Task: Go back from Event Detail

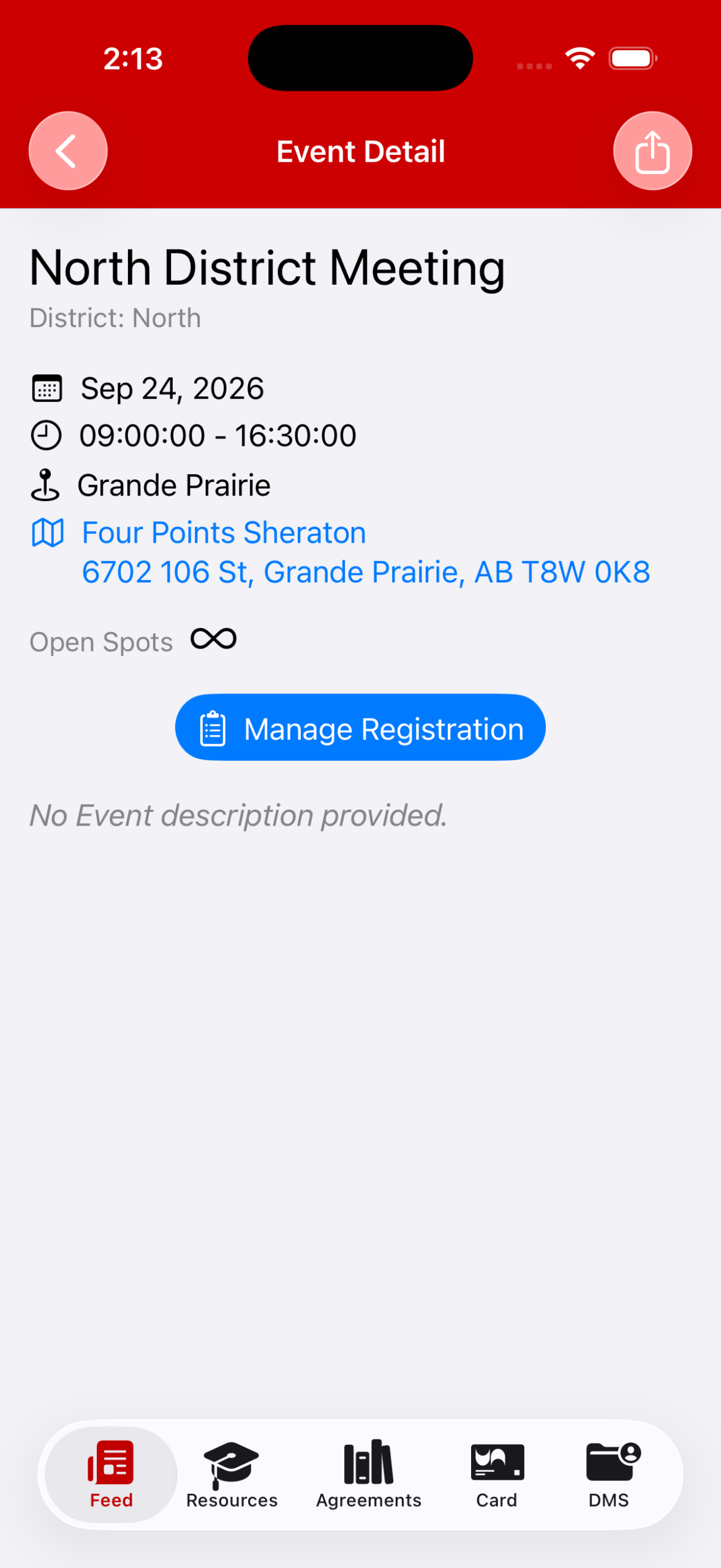Action: (68, 151)
